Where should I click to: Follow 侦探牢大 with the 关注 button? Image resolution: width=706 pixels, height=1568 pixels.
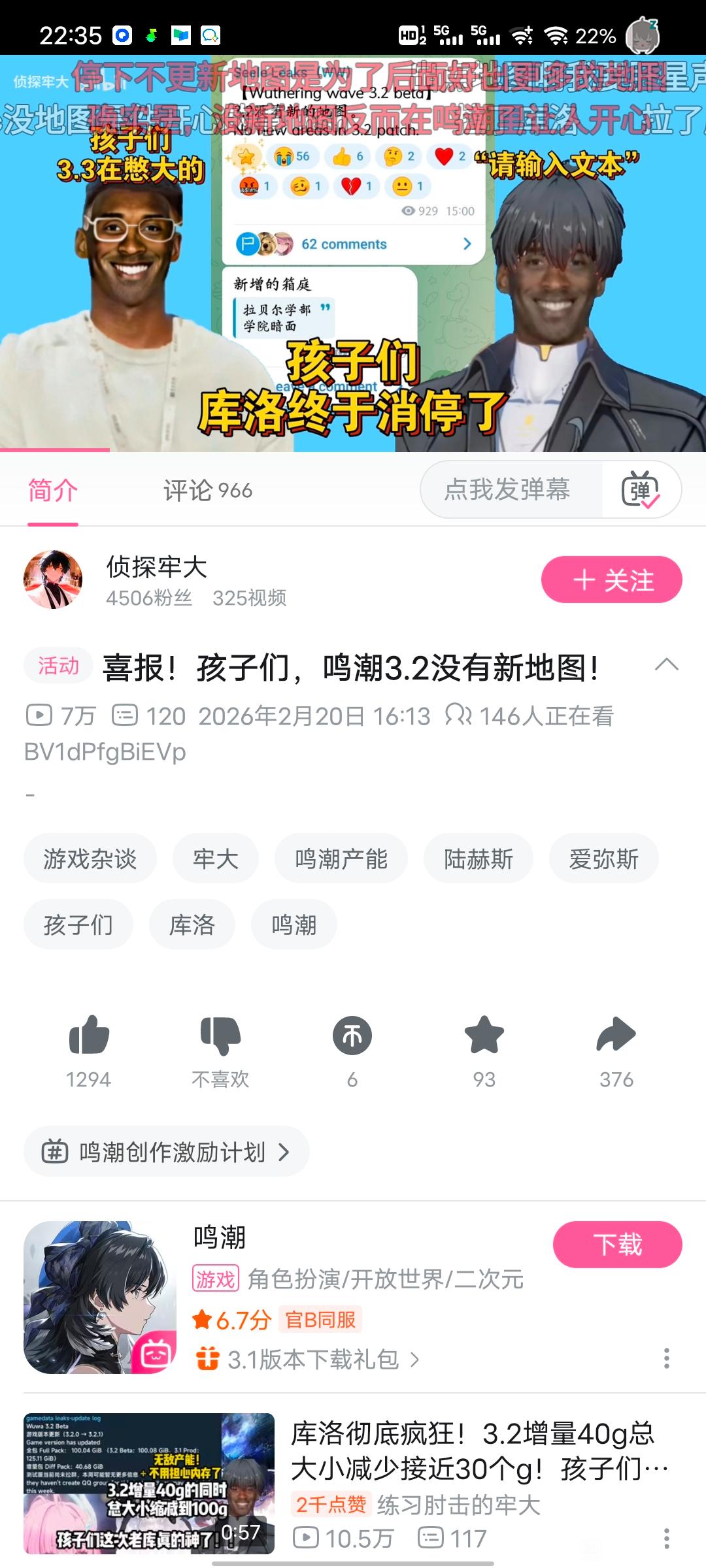(611, 580)
